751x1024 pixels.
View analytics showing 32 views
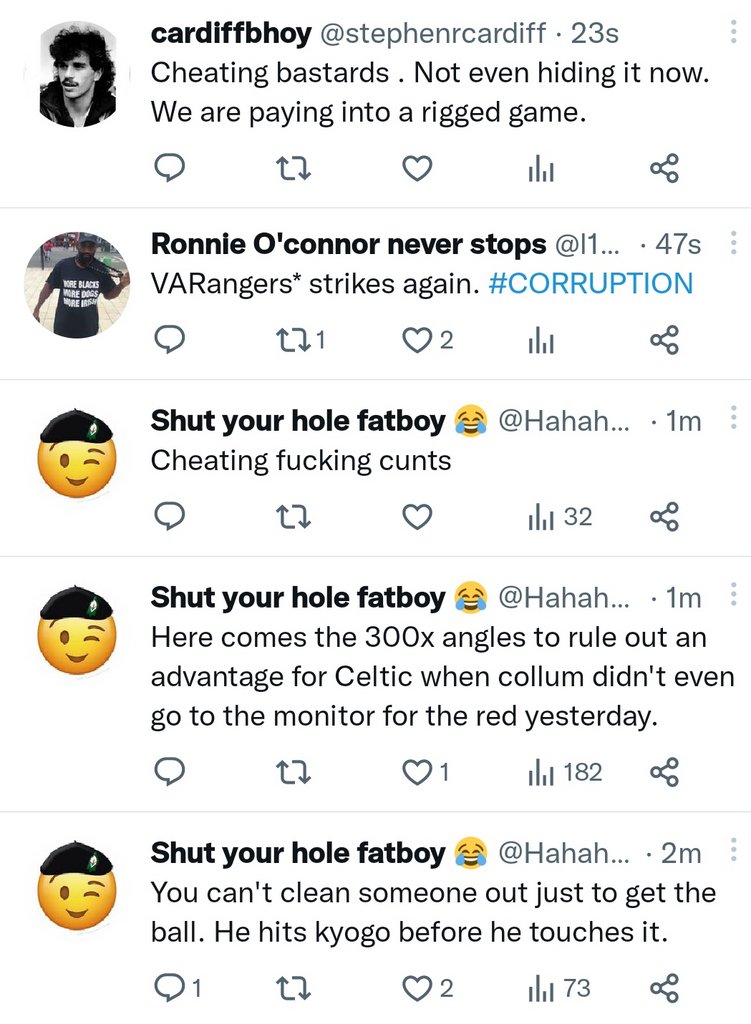pos(560,517)
